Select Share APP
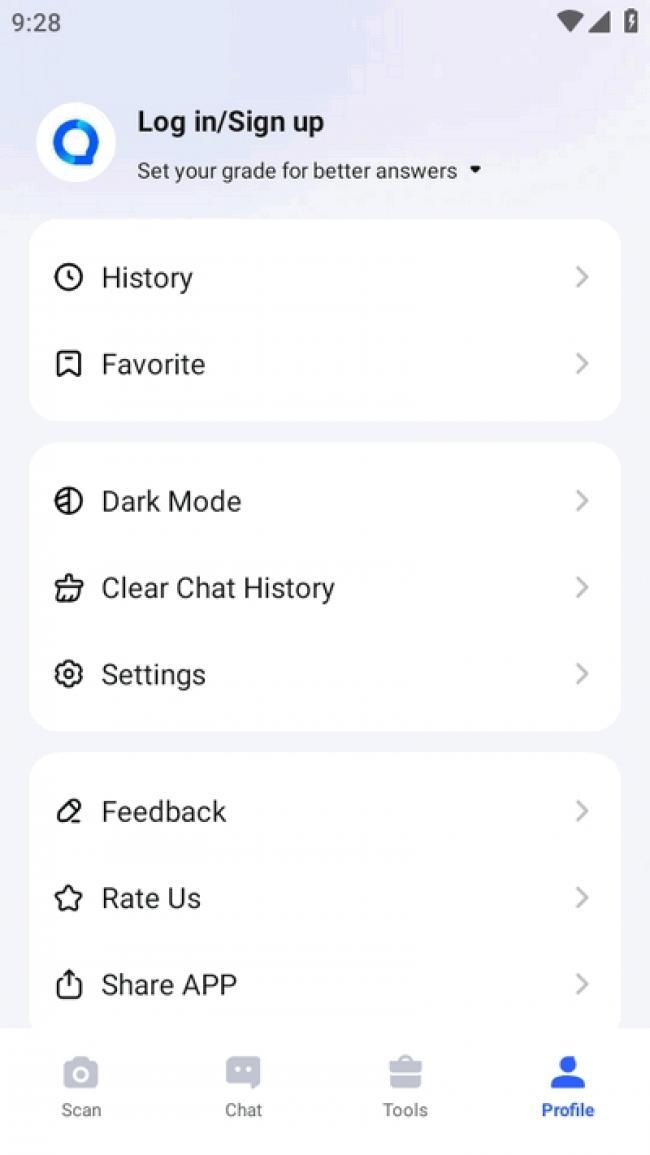Viewport: 650px width, 1155px height. tap(324, 984)
